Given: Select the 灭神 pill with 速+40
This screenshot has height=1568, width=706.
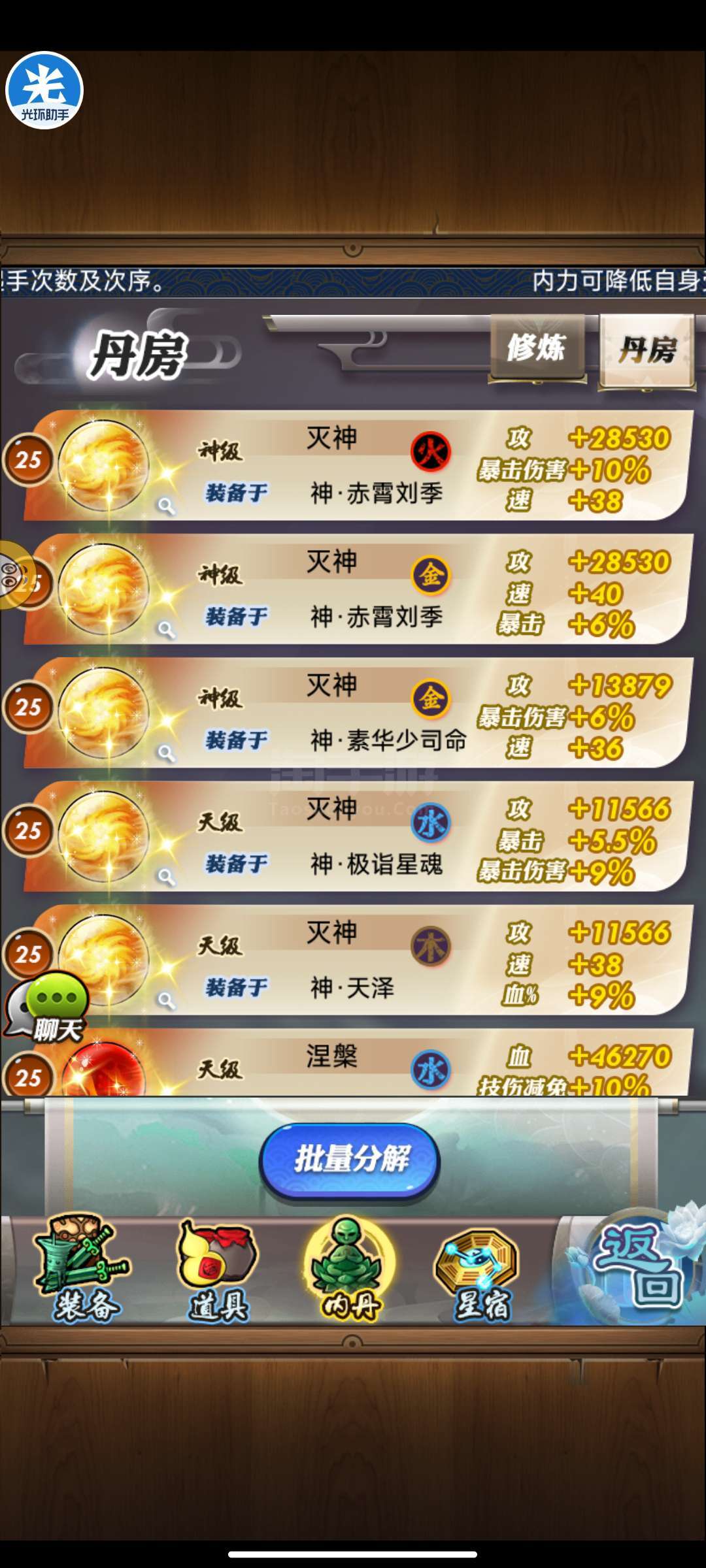Looking at the screenshot, I should click(356, 589).
